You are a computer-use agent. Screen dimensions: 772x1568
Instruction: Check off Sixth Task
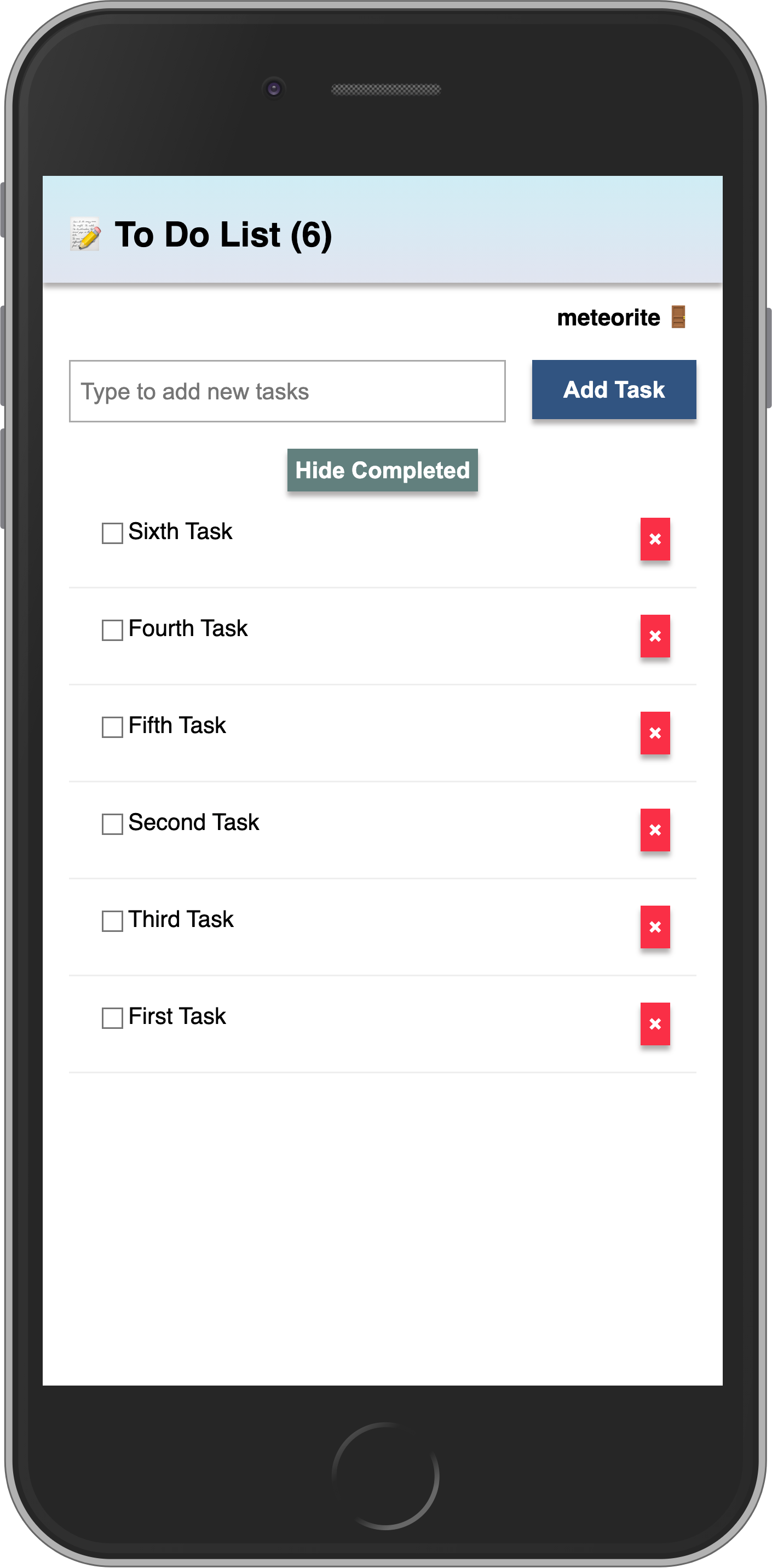(x=112, y=533)
